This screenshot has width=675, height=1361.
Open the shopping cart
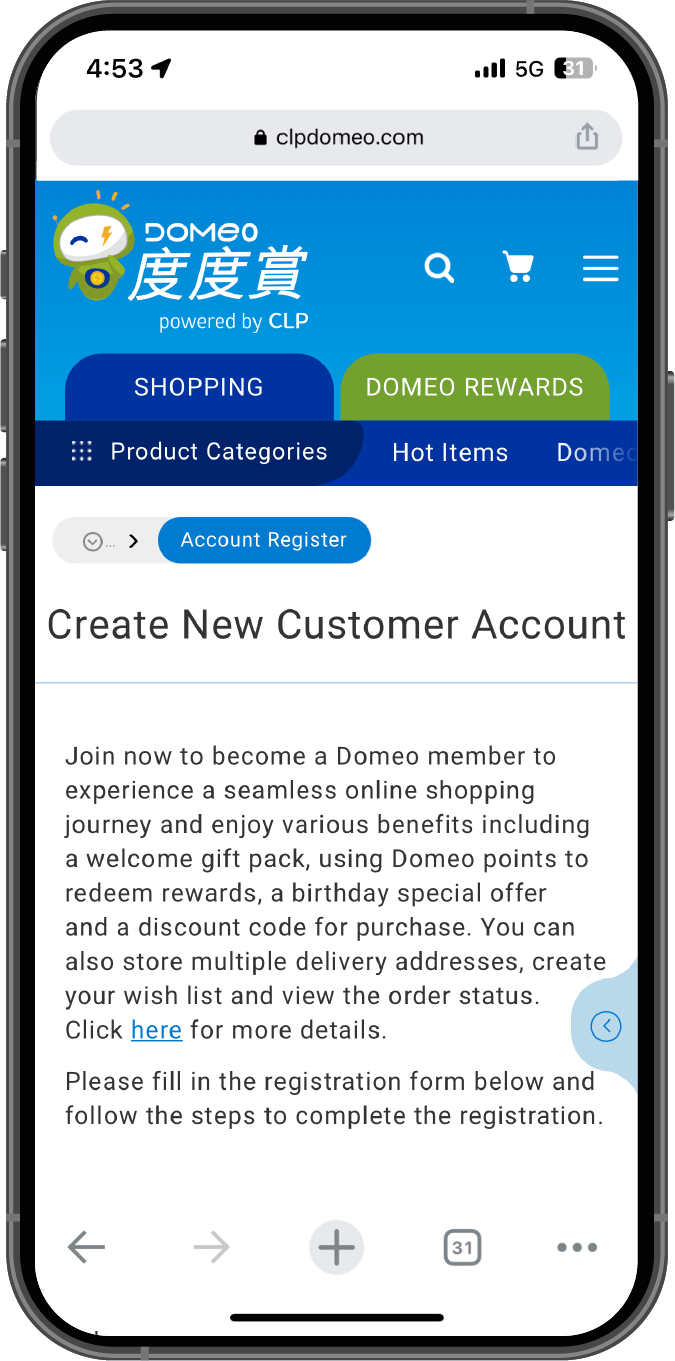pos(518,267)
